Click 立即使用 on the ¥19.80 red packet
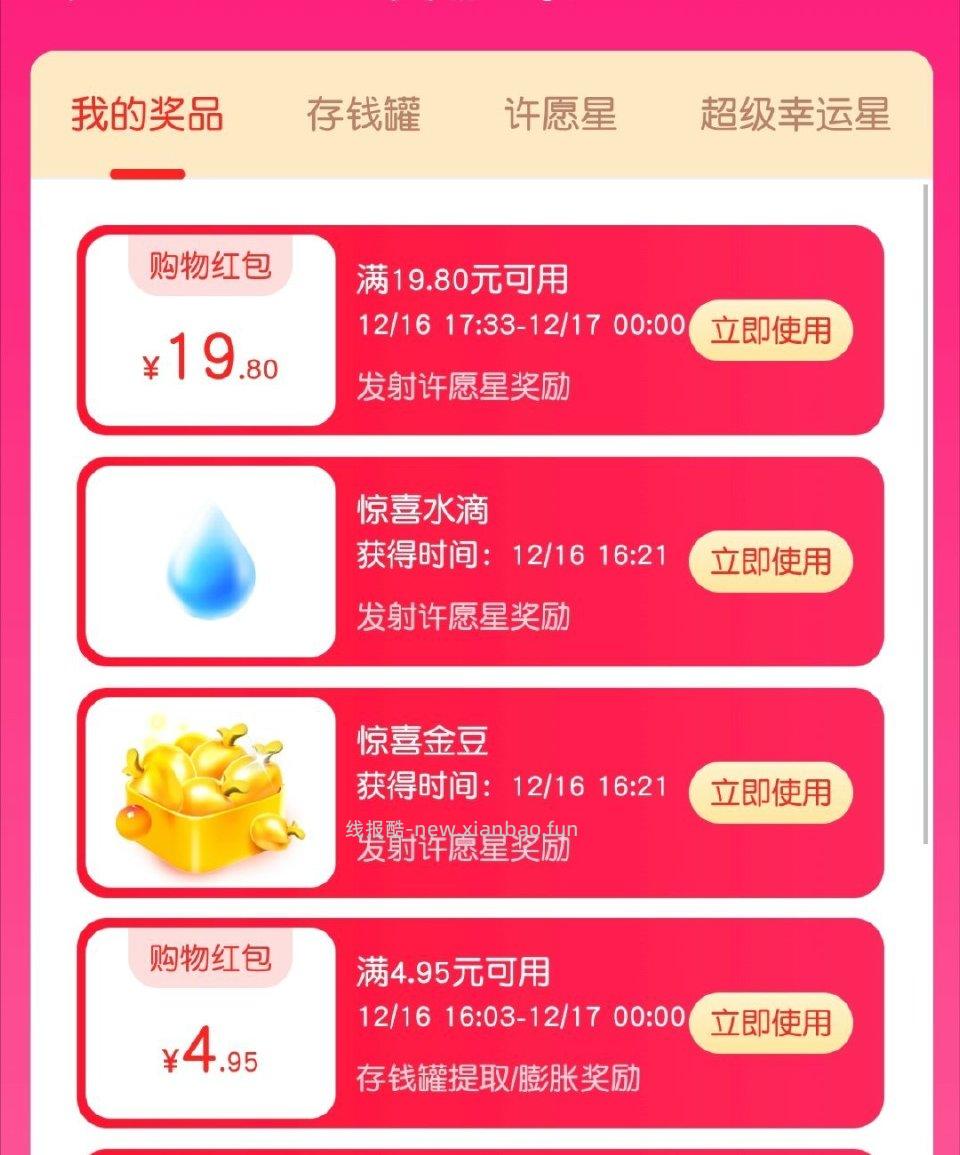 [772, 329]
